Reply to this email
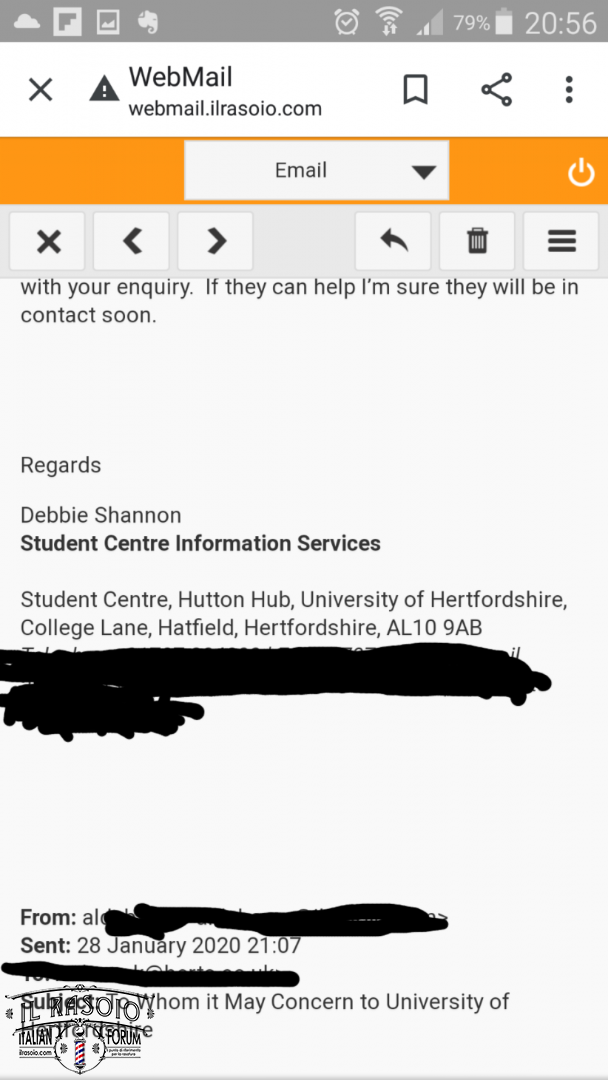 click(x=394, y=241)
